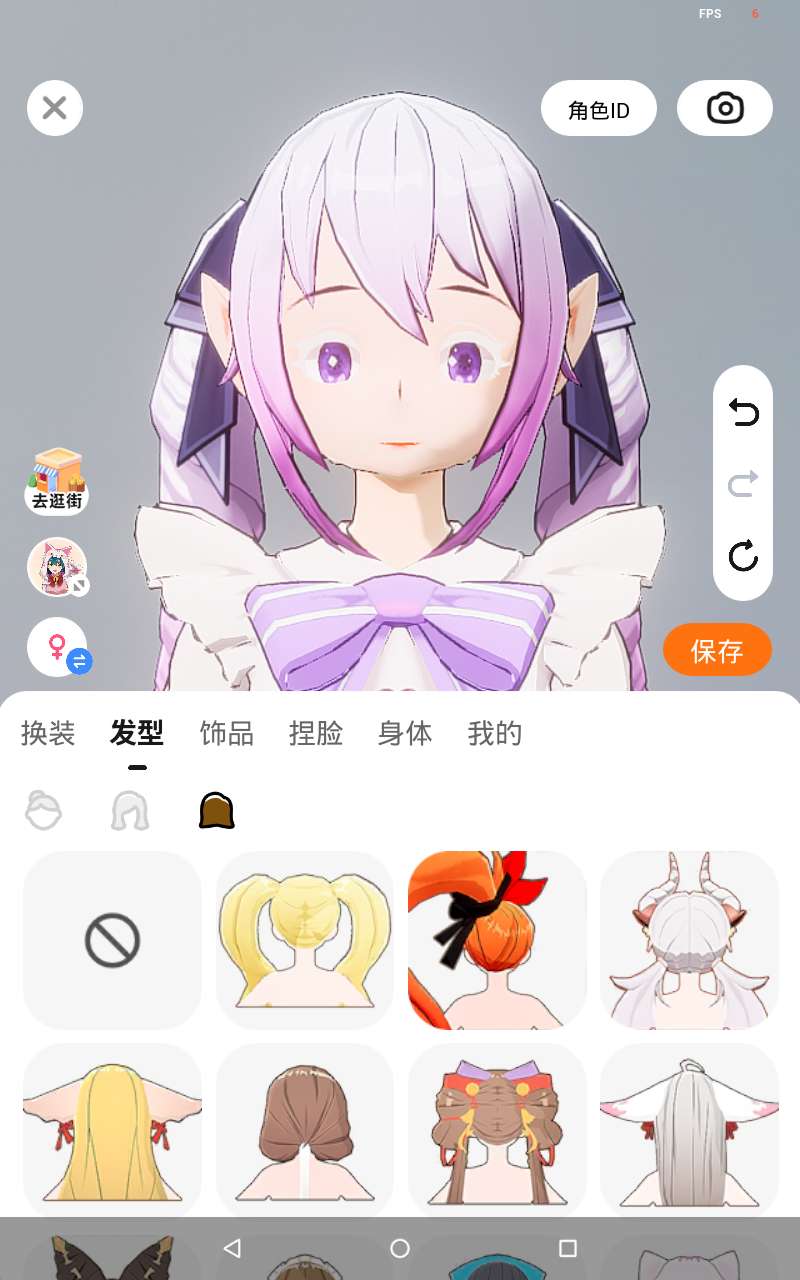The width and height of the screenshot is (800, 1280).
Task: Switch to the 饰品 tab
Action: coord(227,733)
